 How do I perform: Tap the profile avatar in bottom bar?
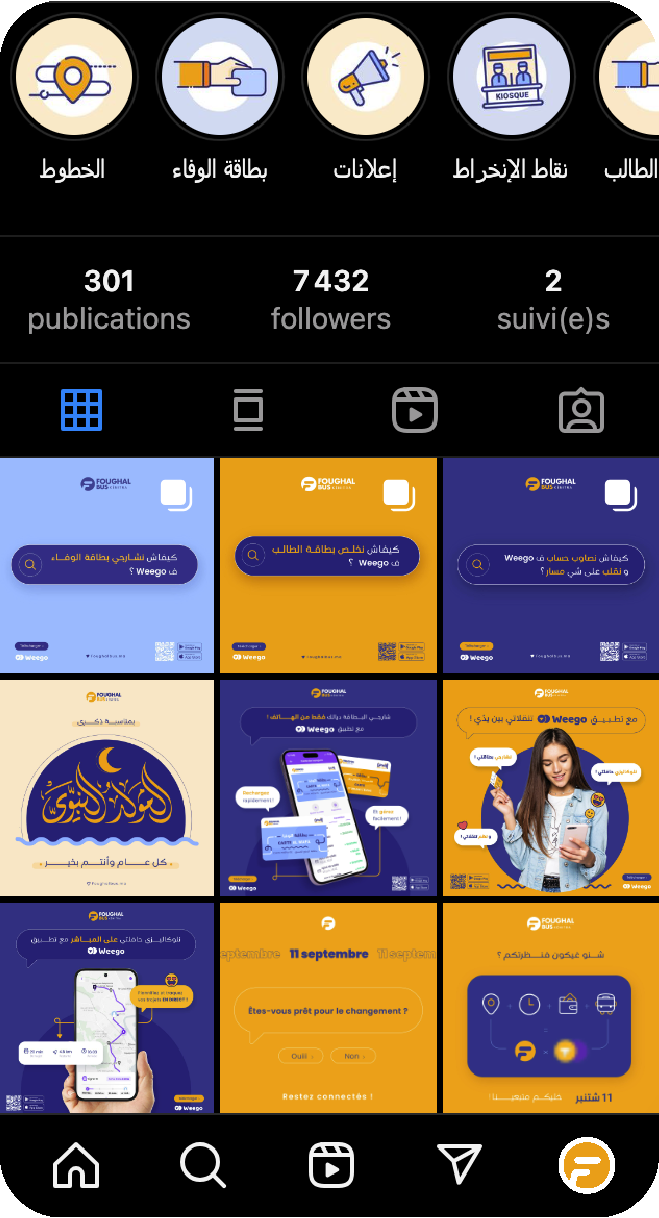[587, 1165]
